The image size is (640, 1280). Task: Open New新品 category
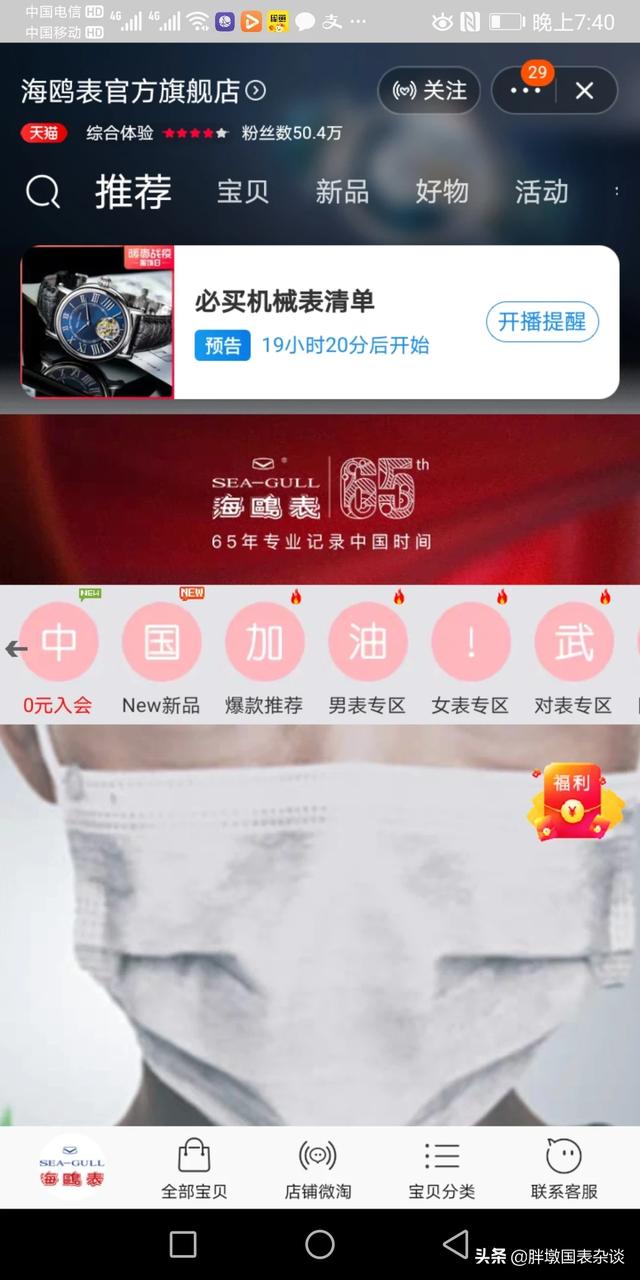pos(161,655)
